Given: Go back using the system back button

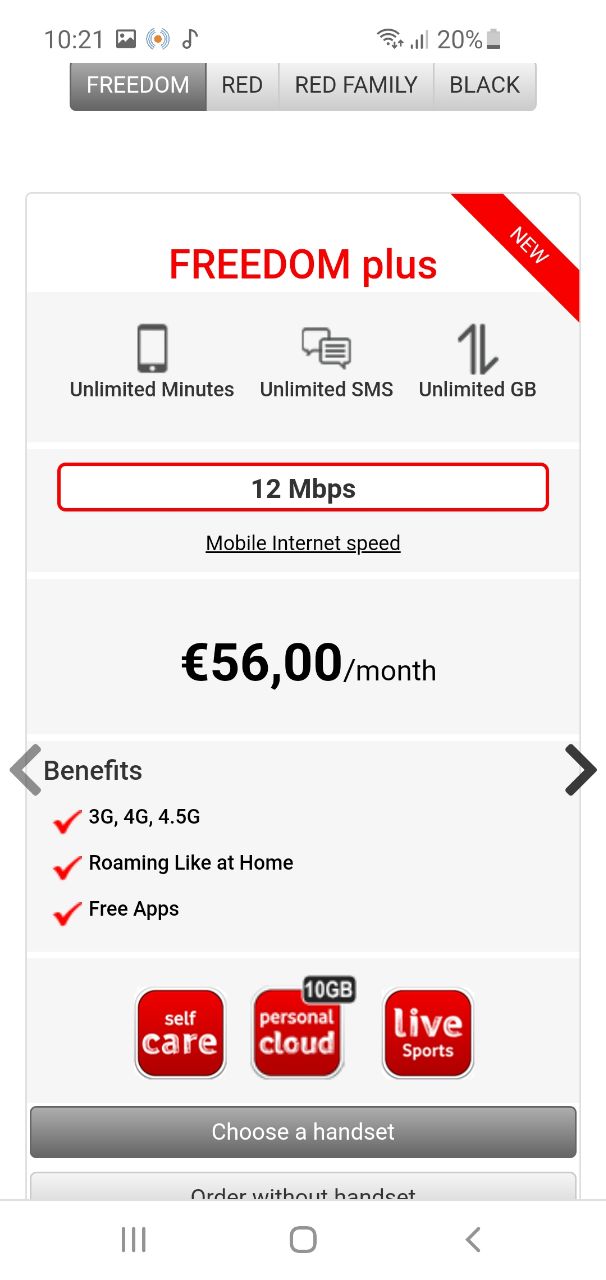Looking at the screenshot, I should coord(473,1240).
